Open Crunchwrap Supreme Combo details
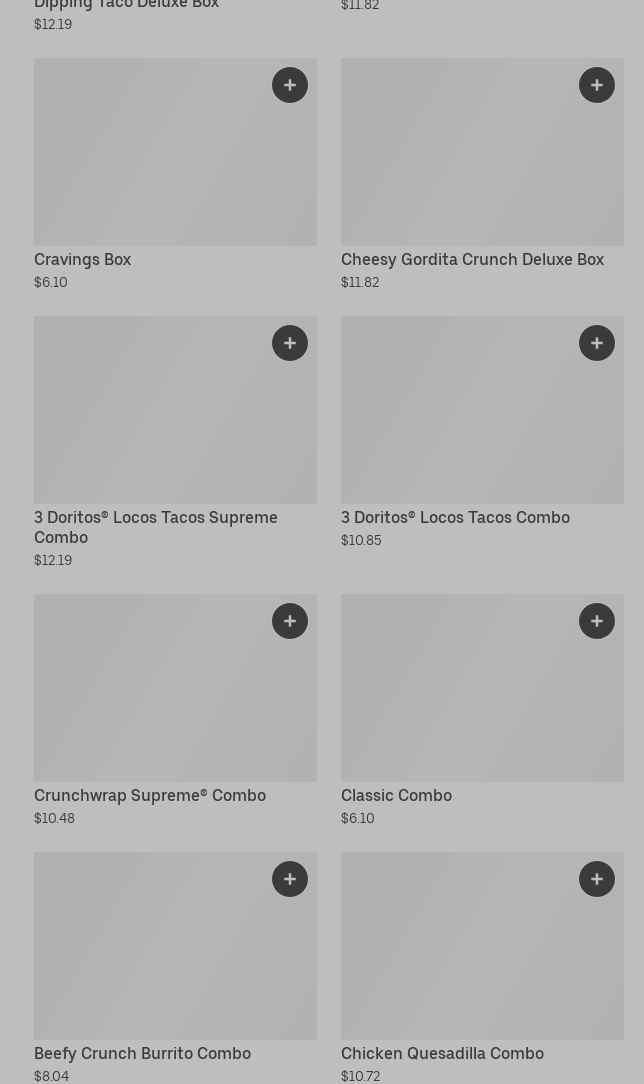Image resolution: width=644 pixels, height=1084 pixels. point(150,700)
